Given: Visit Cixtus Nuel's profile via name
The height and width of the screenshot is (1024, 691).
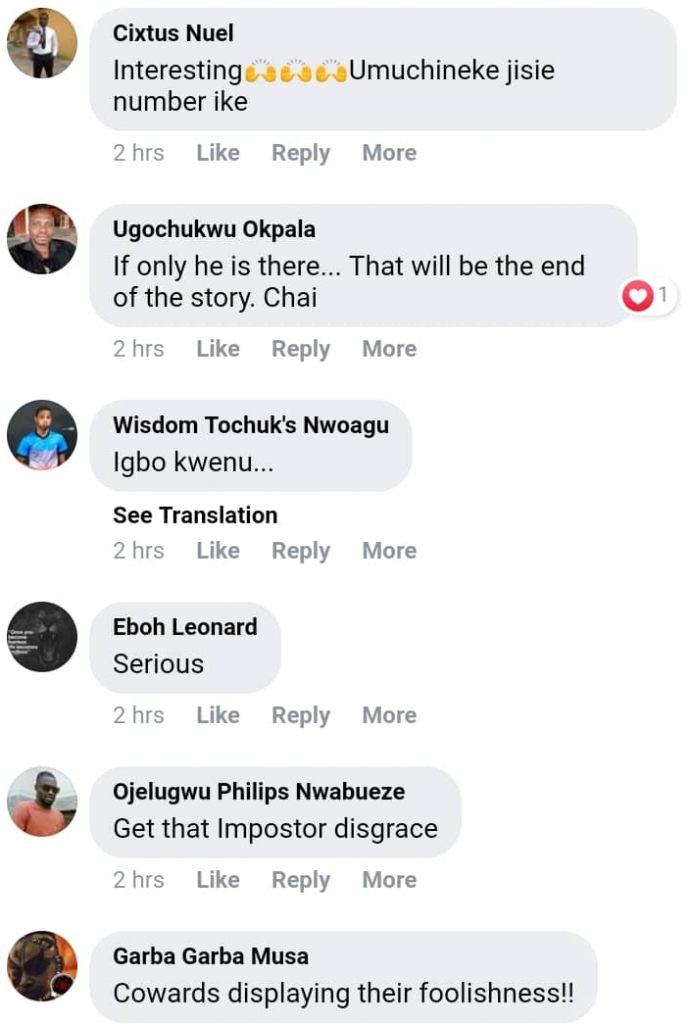Looking at the screenshot, I should click(x=173, y=33).
